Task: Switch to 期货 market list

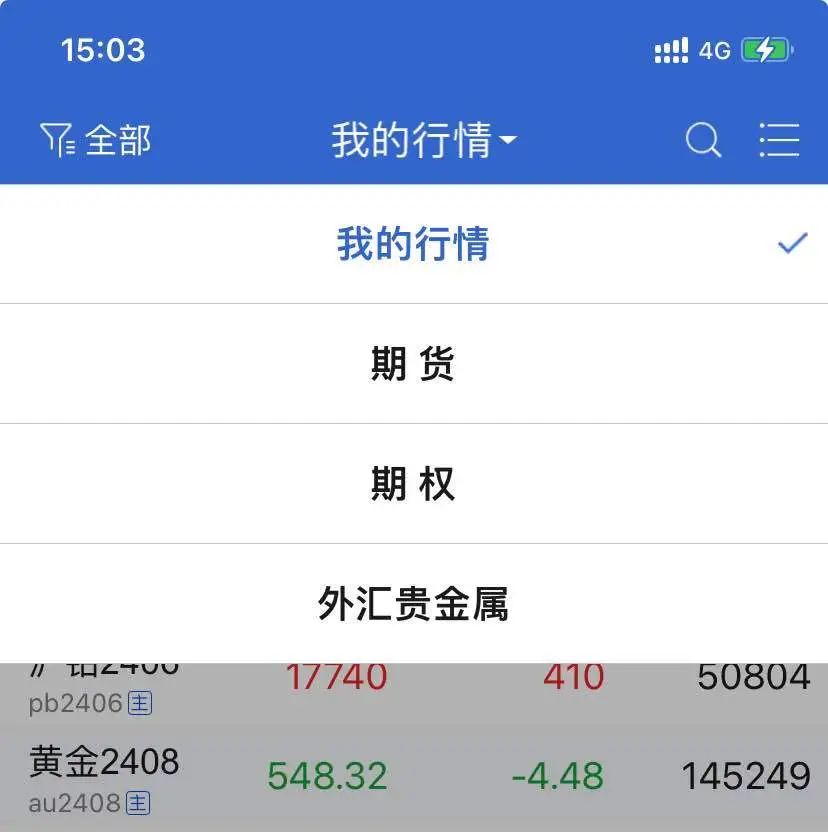Action: (413, 364)
